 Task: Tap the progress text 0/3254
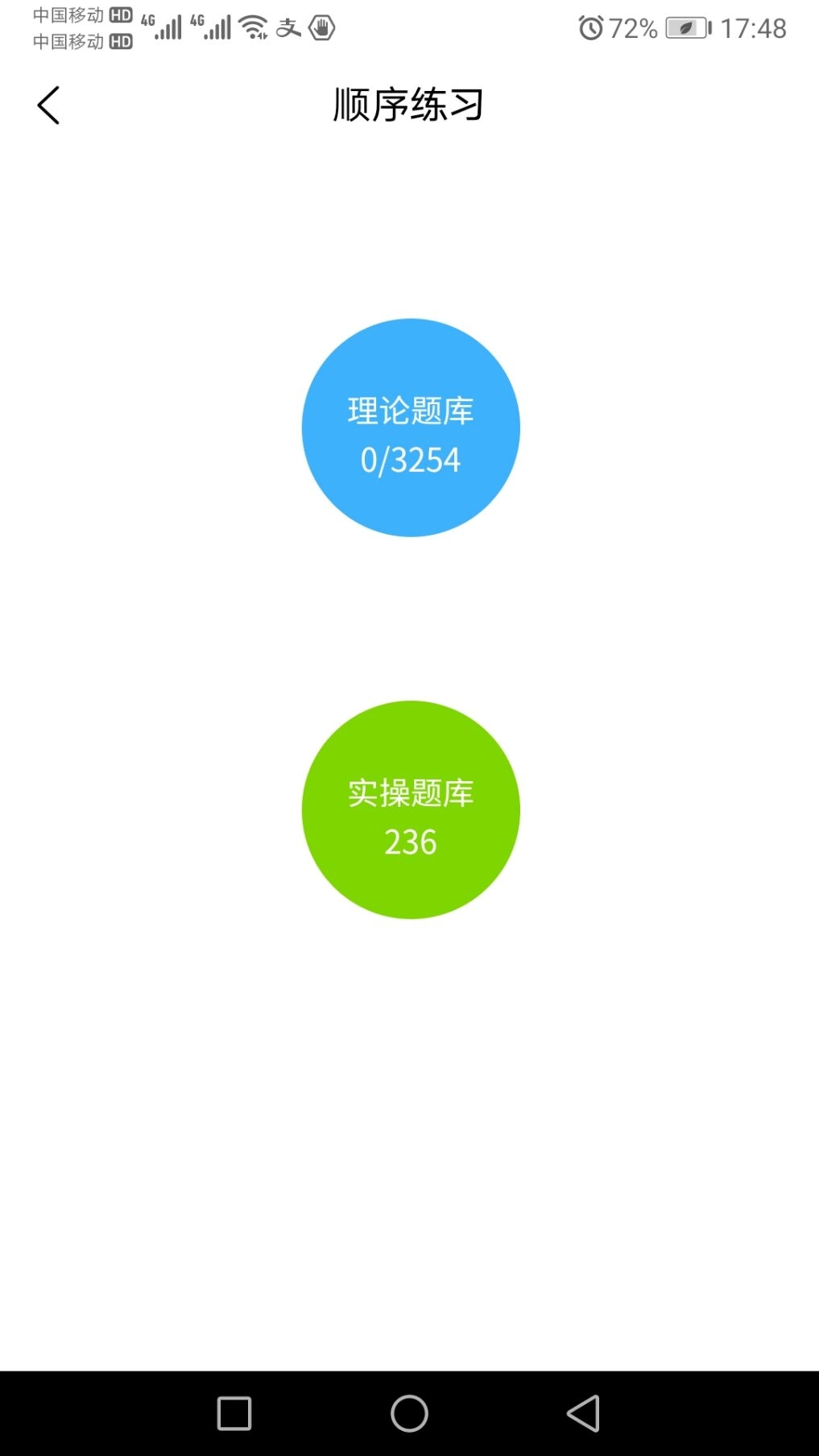coord(410,460)
